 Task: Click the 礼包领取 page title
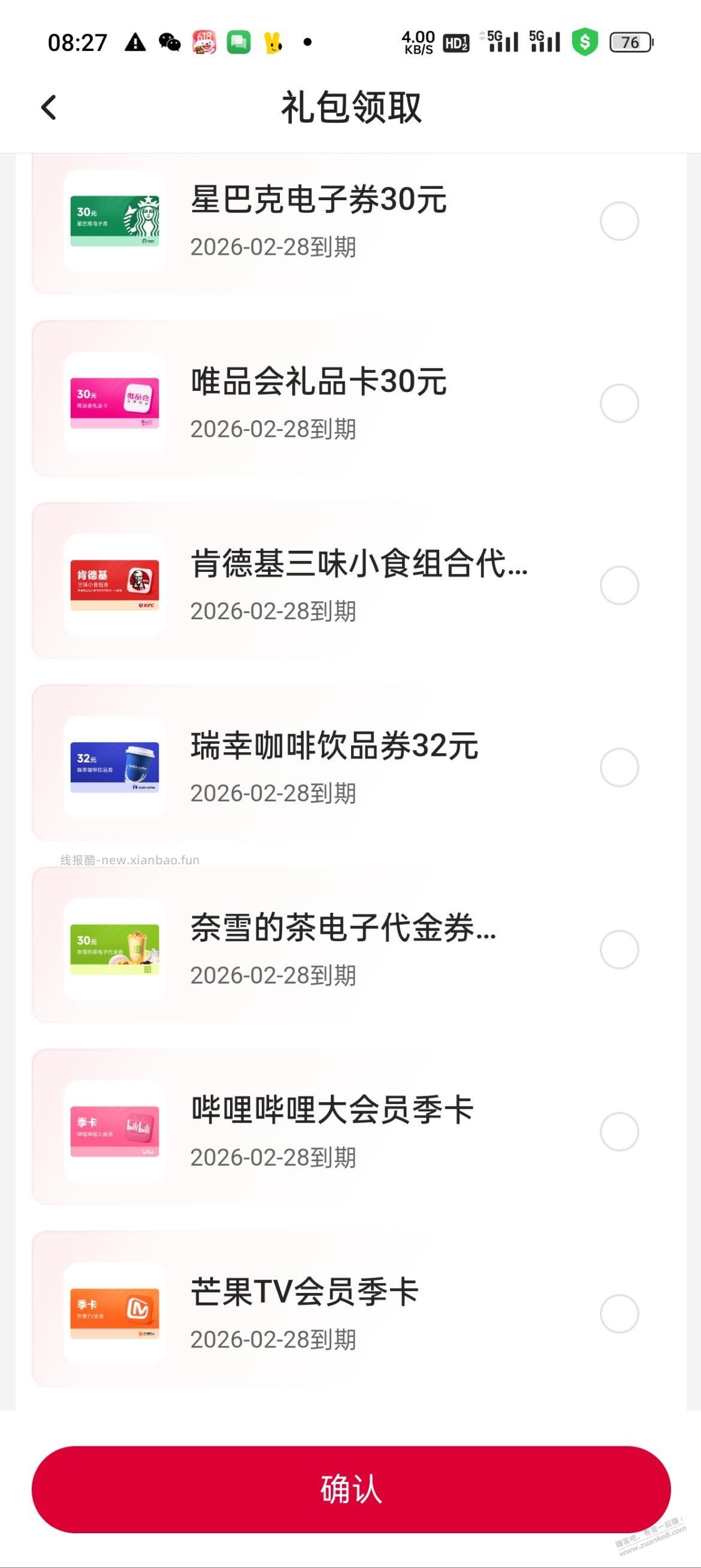(x=350, y=107)
